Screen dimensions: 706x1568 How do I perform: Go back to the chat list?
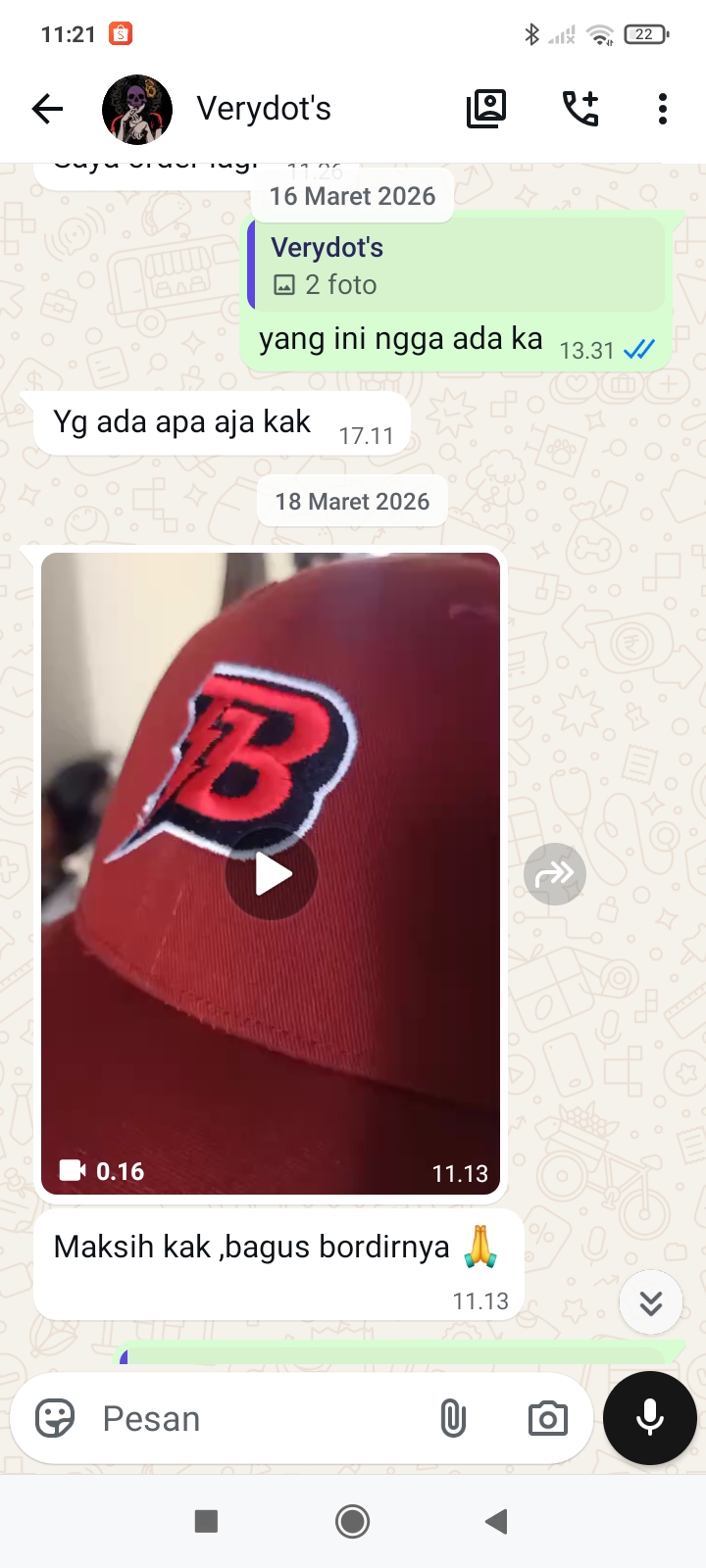coord(47,109)
